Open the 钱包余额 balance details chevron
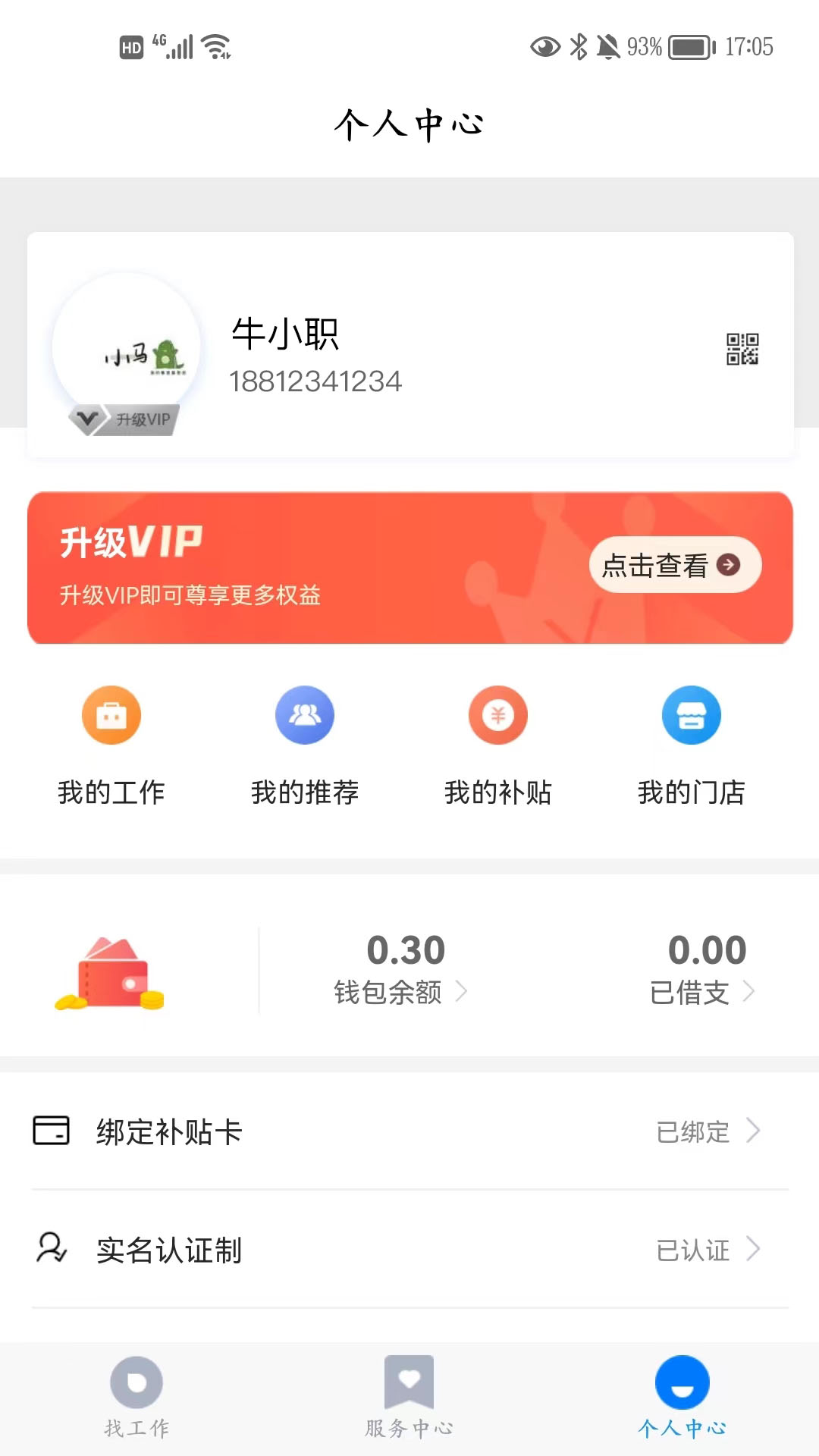 coord(461,990)
